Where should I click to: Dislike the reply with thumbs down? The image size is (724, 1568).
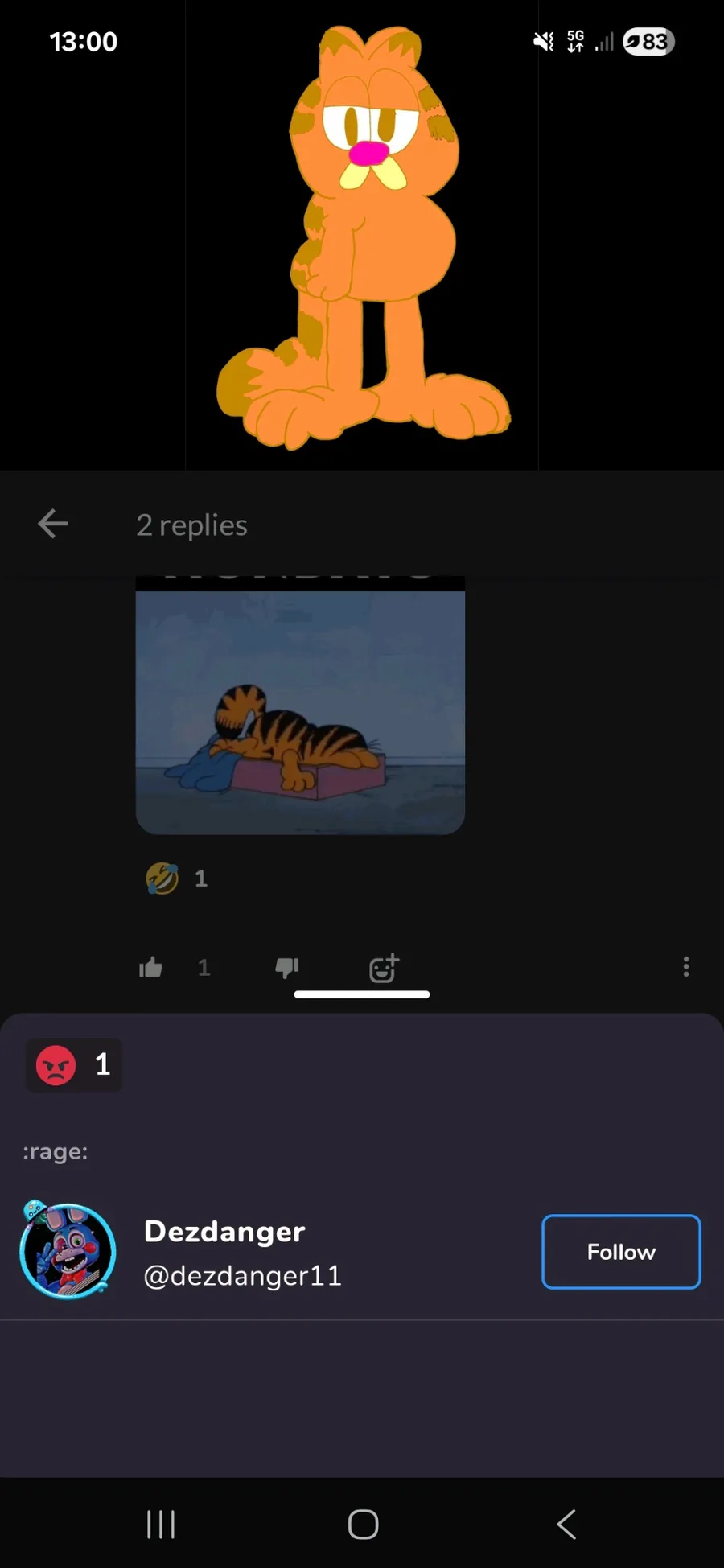coord(287,967)
